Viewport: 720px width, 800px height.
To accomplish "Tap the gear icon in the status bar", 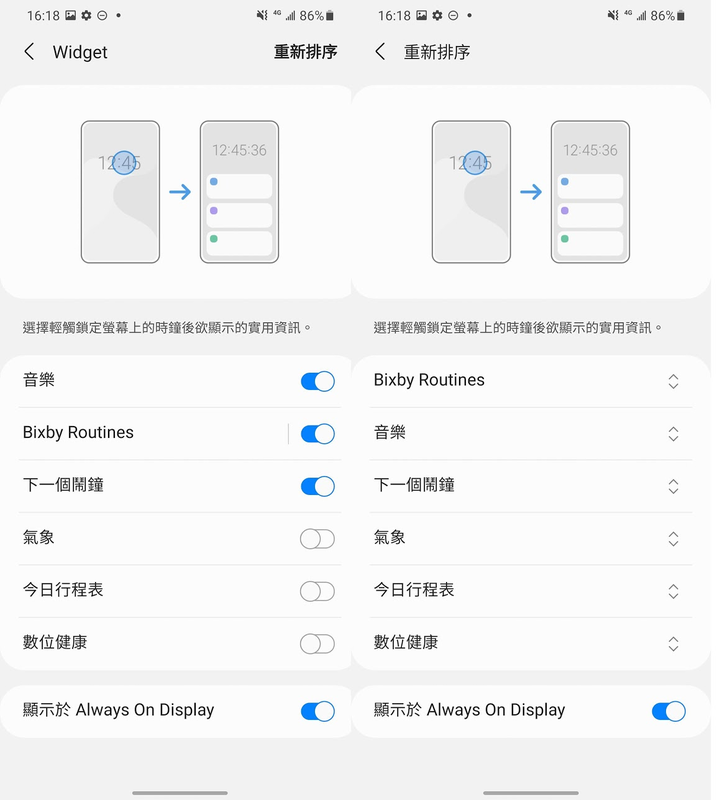I will 87,15.
